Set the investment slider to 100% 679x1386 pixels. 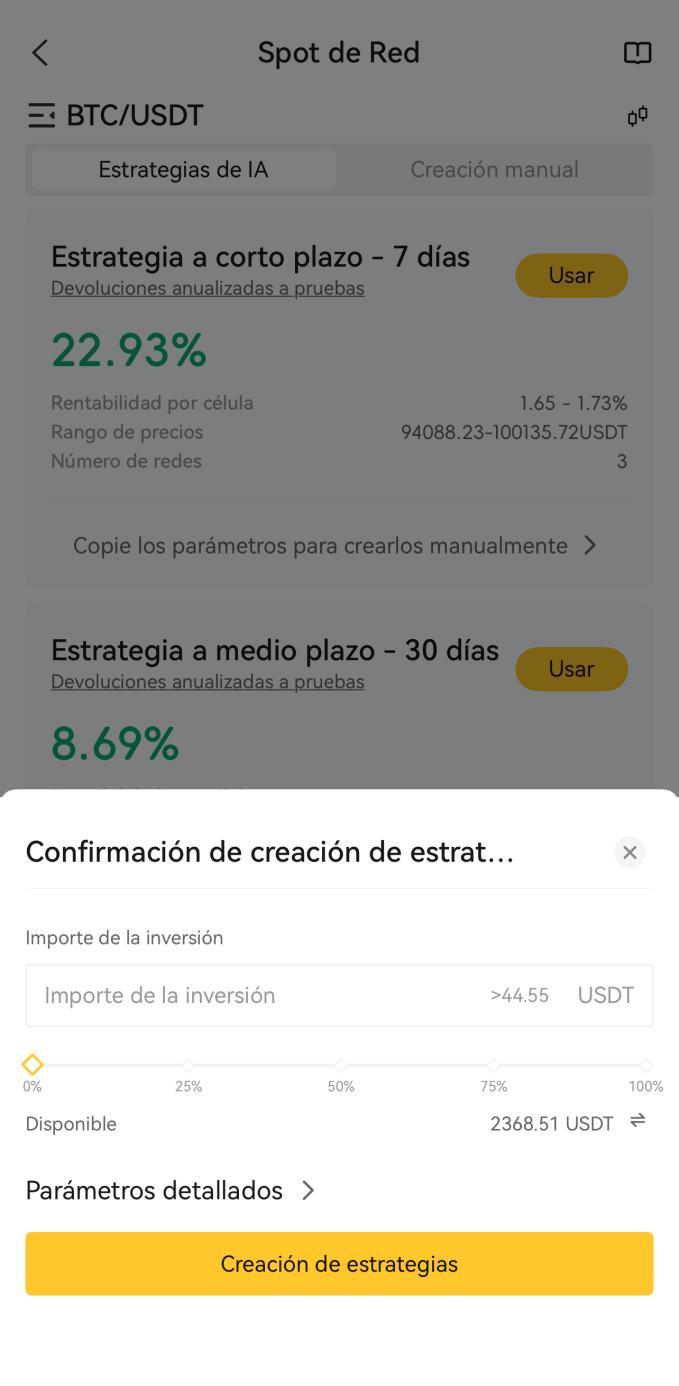[646, 1066]
